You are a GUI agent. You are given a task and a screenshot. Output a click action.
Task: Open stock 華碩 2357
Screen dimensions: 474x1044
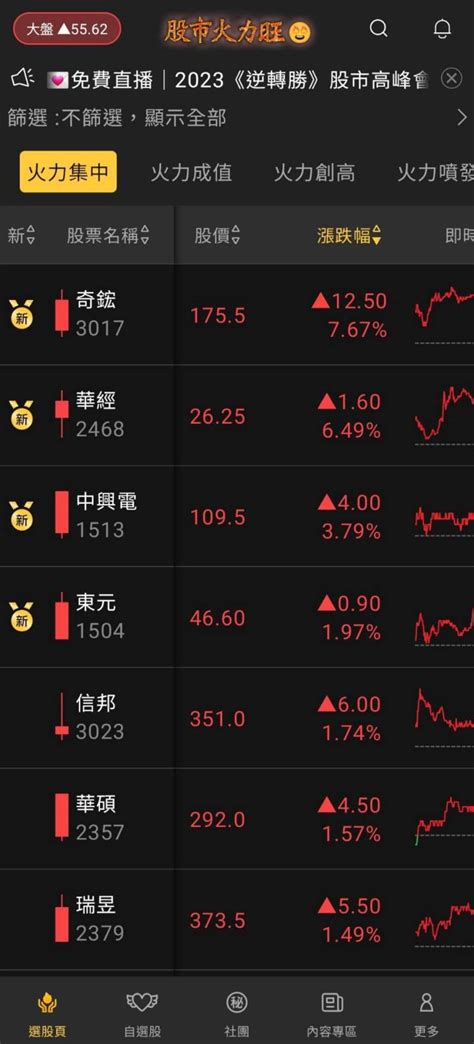(237, 819)
